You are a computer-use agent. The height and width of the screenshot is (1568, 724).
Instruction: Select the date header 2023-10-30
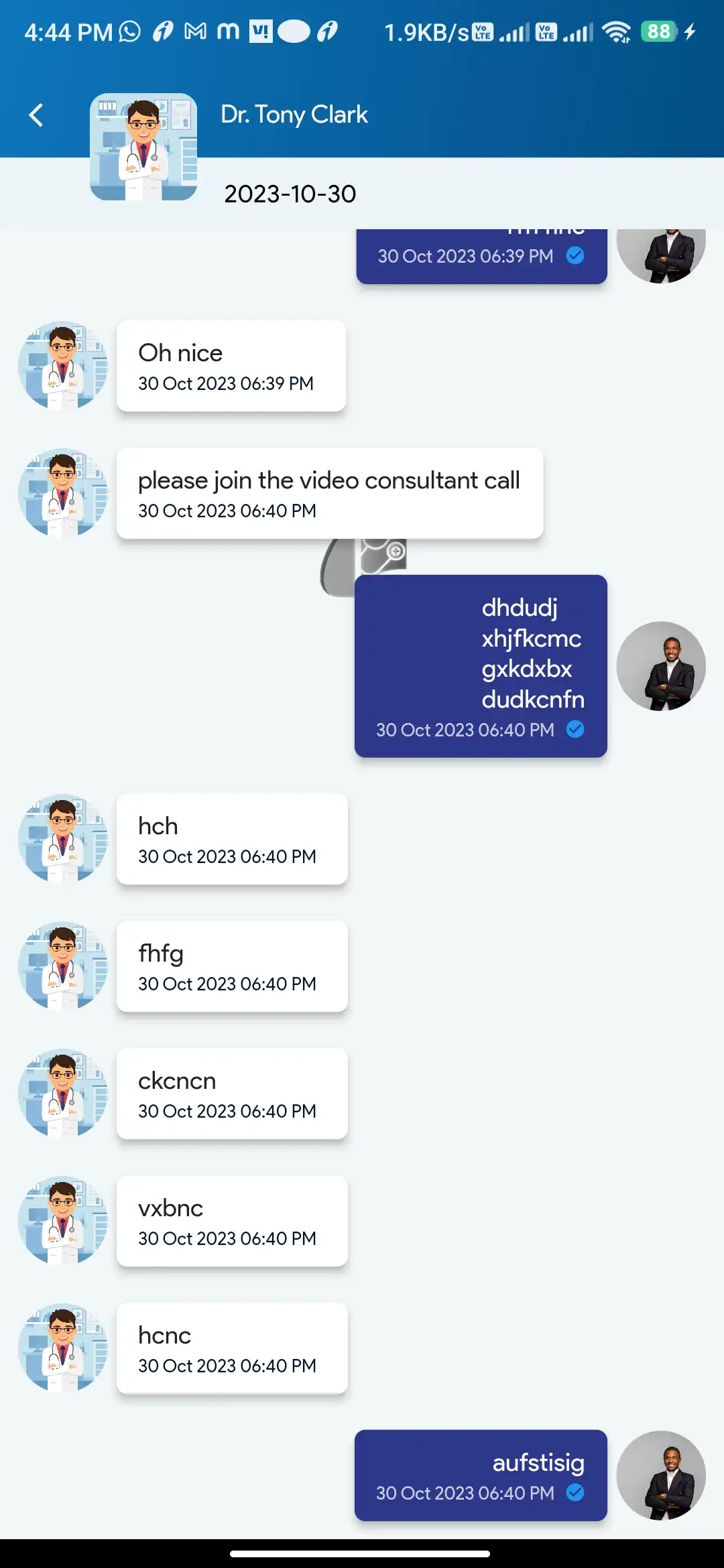(x=290, y=194)
